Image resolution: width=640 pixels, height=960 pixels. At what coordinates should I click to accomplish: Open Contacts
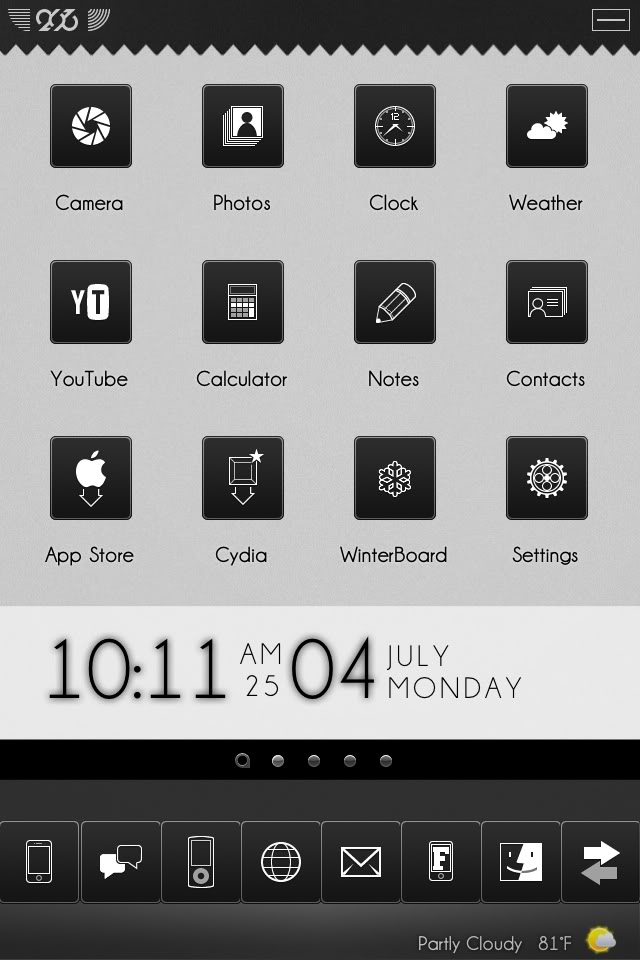coord(547,302)
